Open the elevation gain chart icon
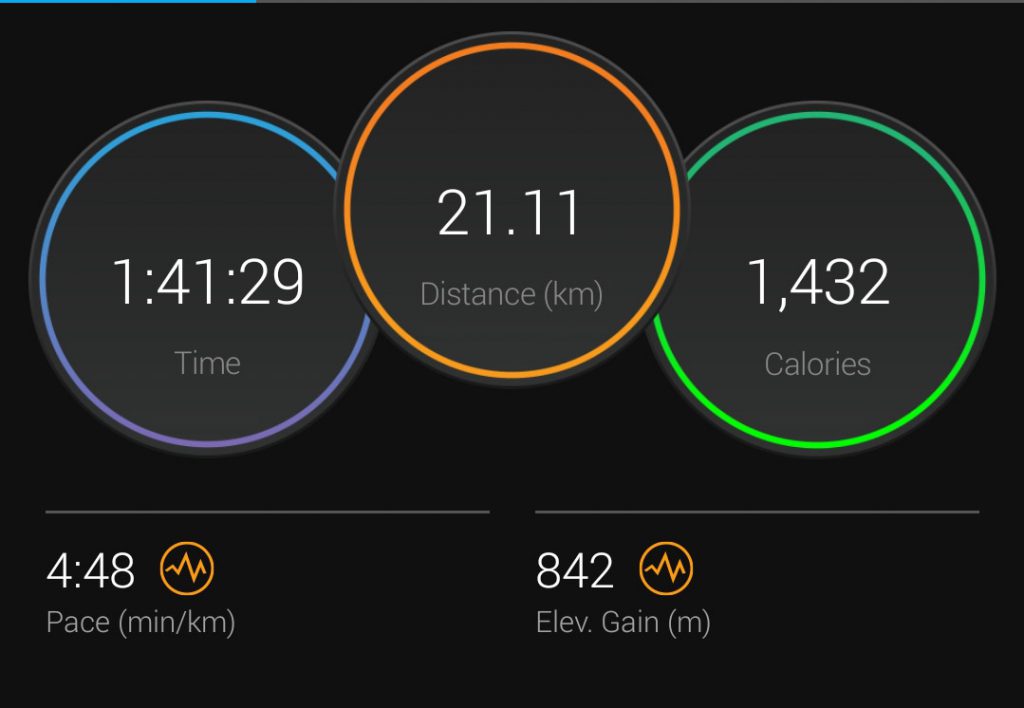 666,570
